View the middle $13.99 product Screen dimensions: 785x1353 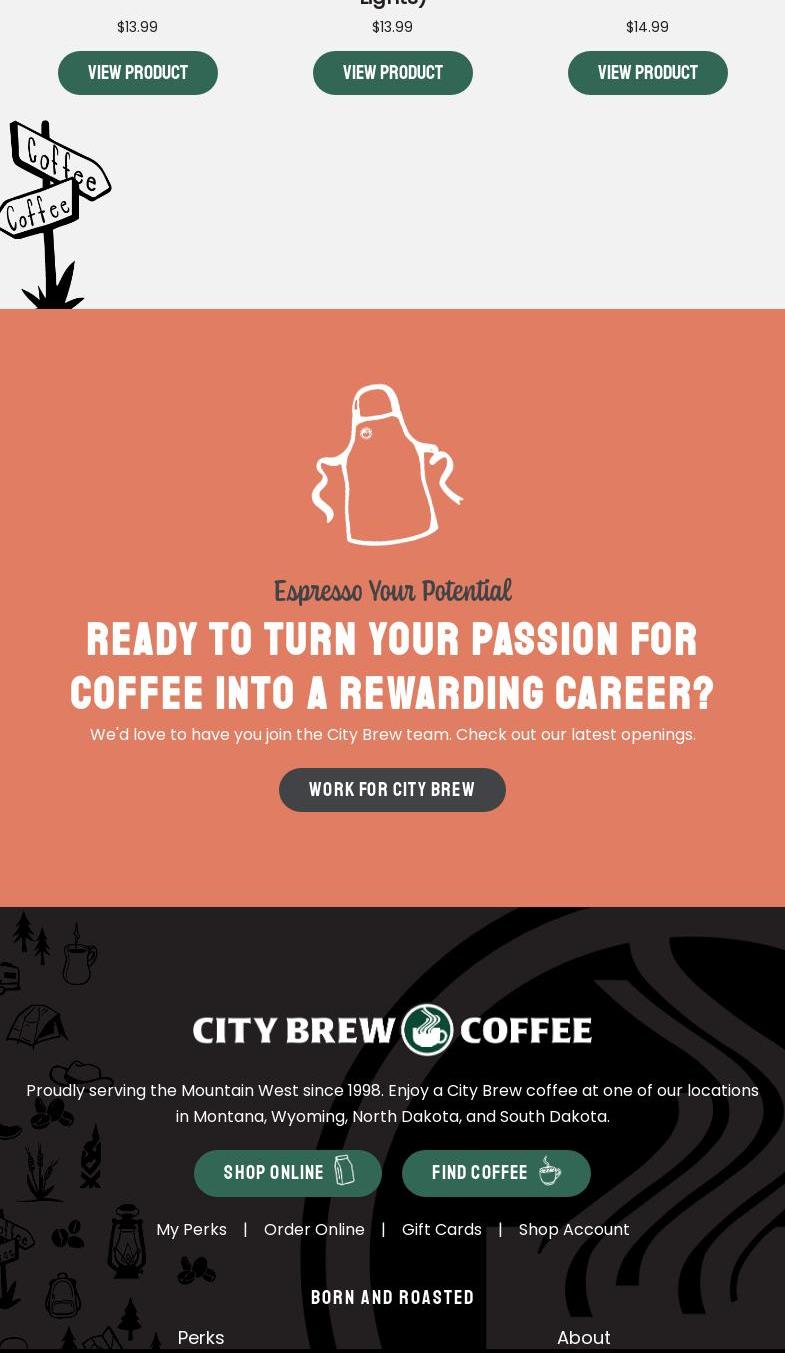(392, 72)
